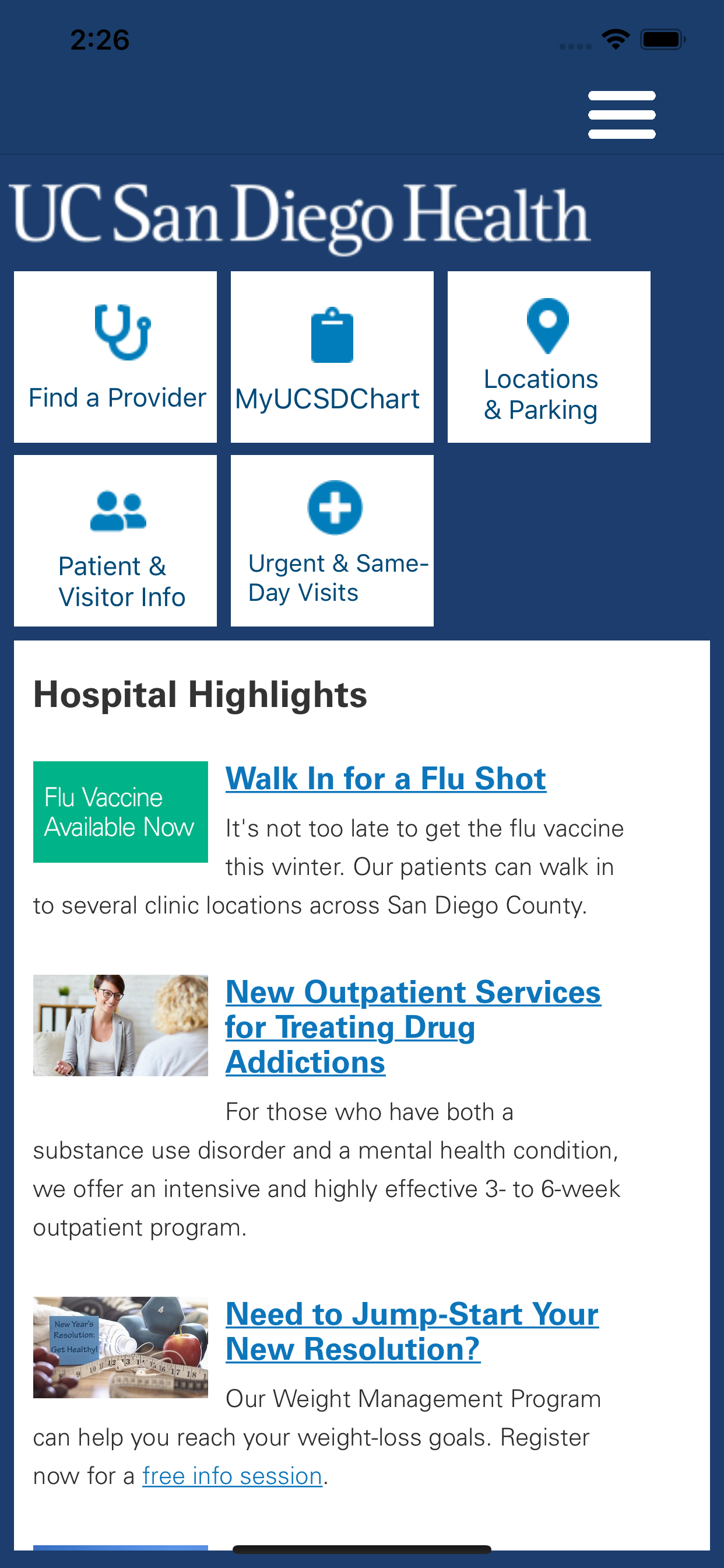Open the free info session link
This screenshot has width=724, height=1568.
(232, 1476)
